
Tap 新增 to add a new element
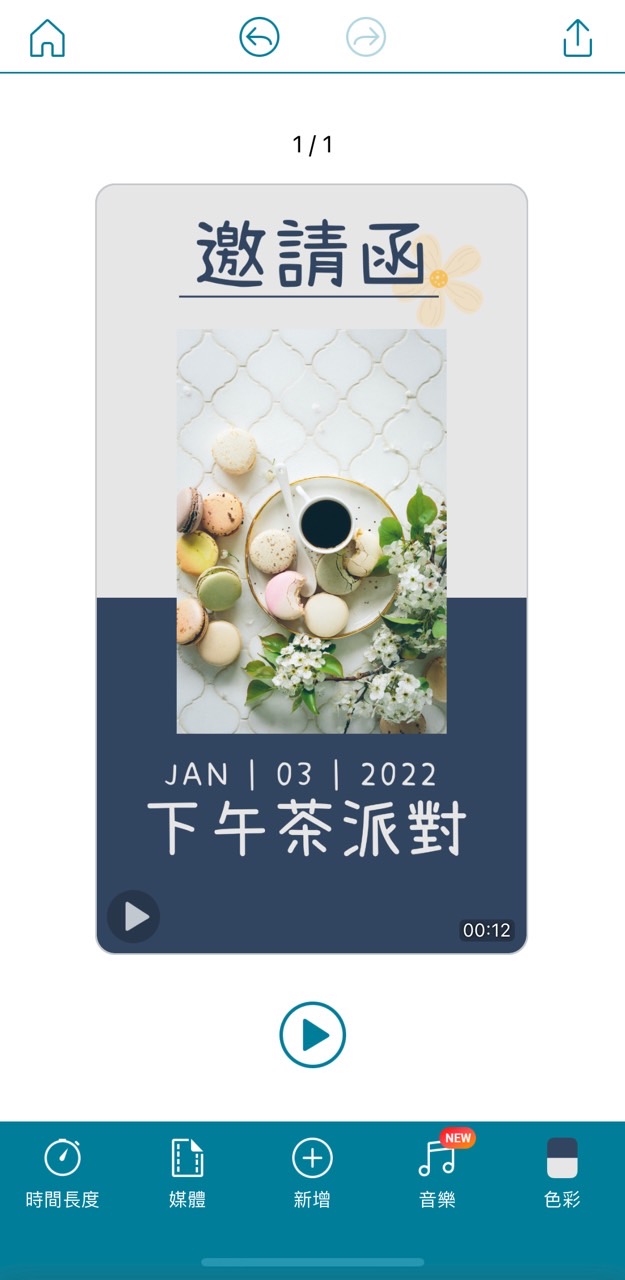pyautogui.click(x=312, y=1172)
